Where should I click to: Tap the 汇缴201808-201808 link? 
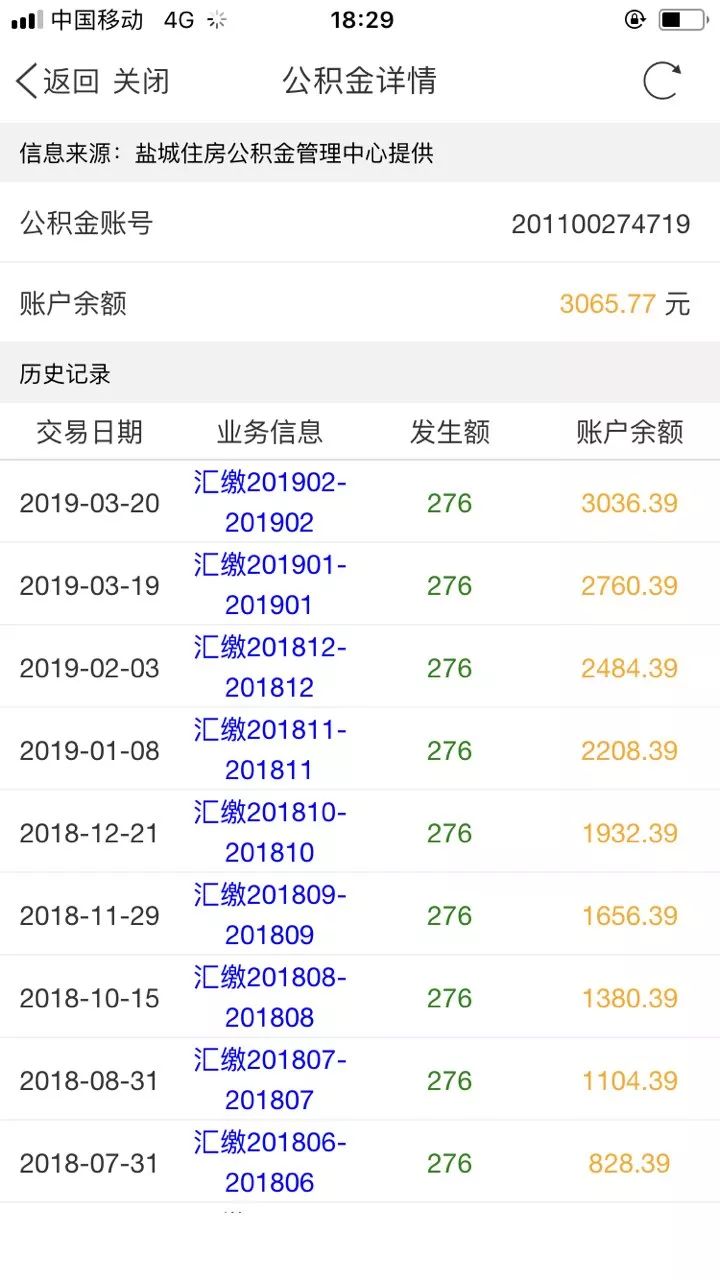[270, 998]
